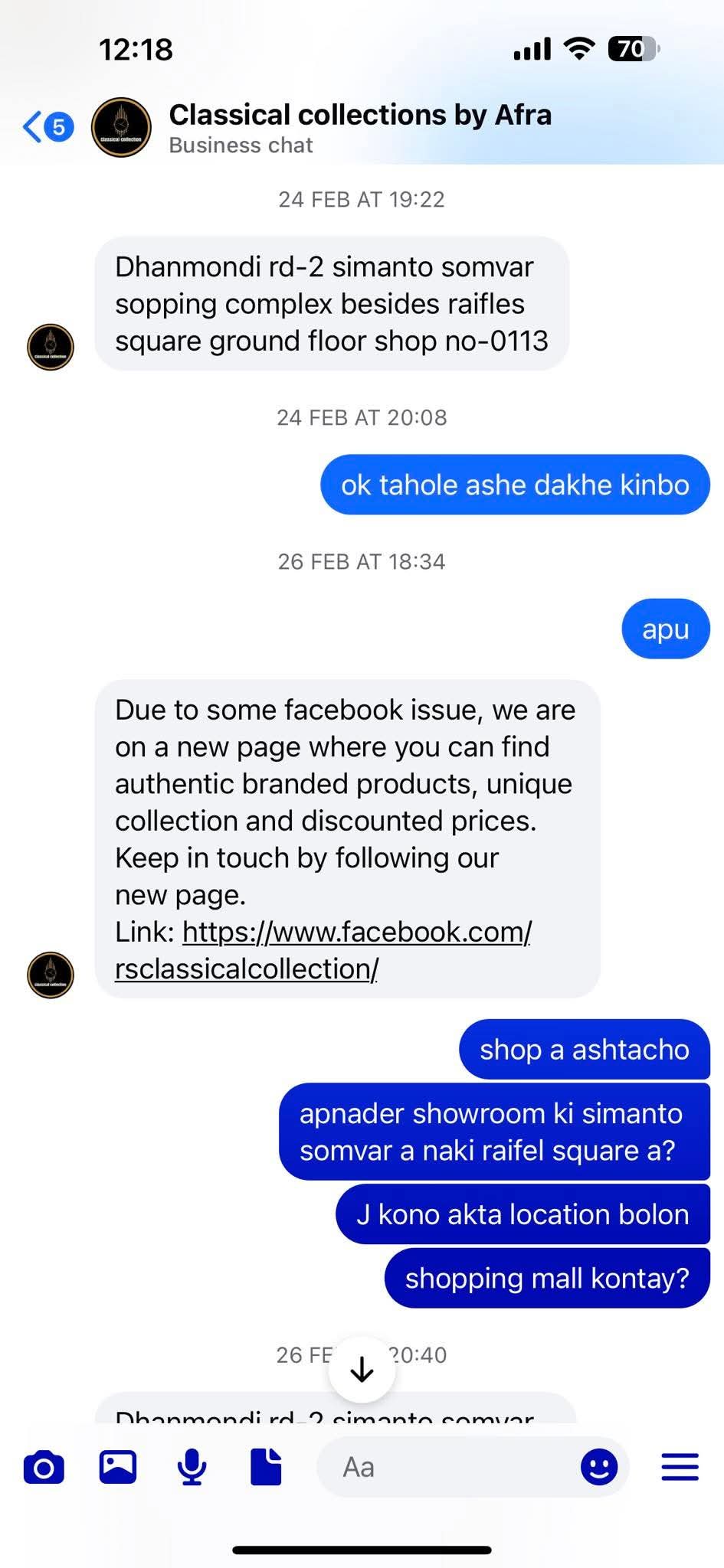The height and width of the screenshot is (1568, 724).
Task: Open the emoji picker smiley
Action: click(x=599, y=1467)
